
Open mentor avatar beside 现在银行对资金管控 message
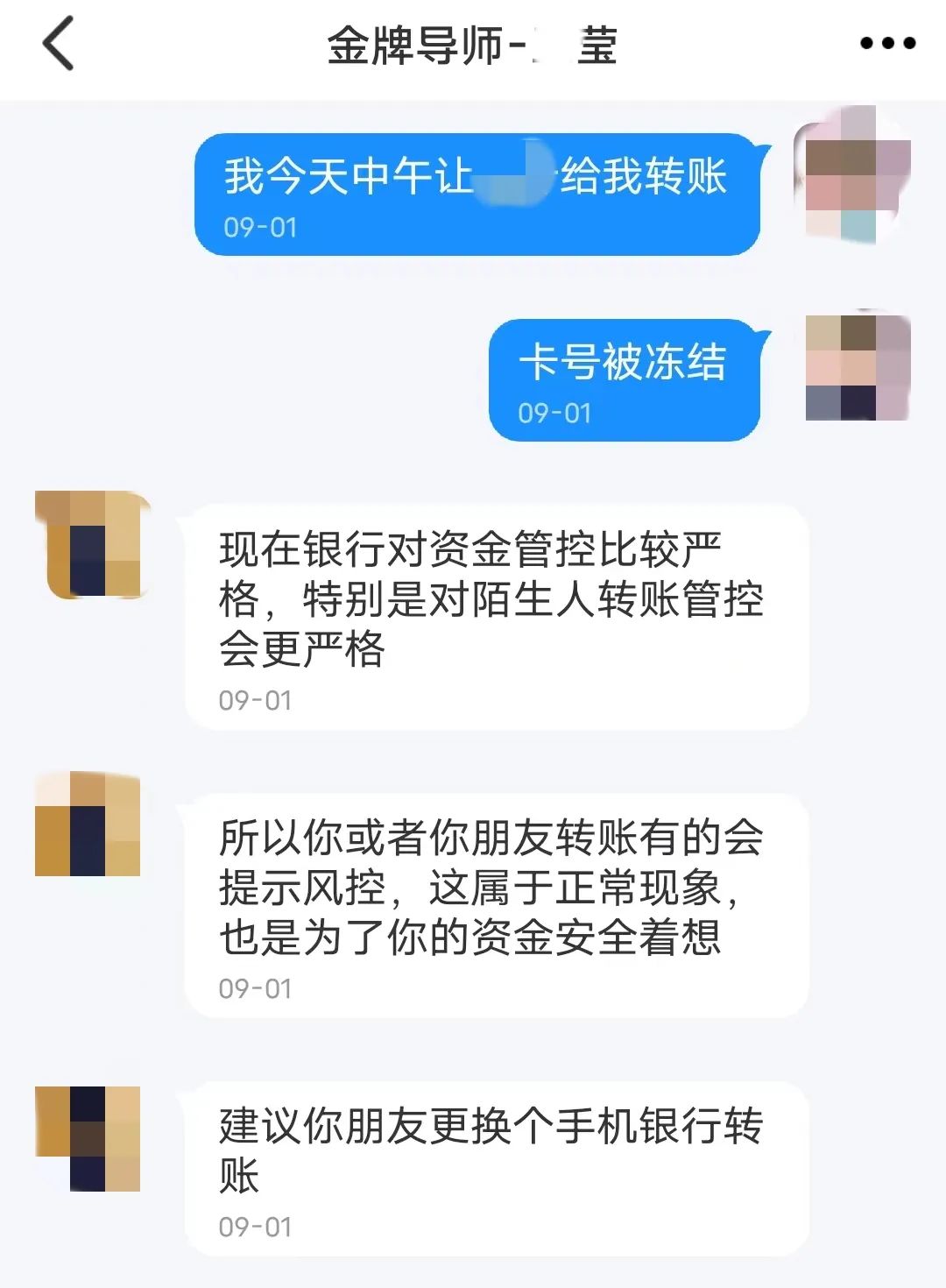pos(88,544)
